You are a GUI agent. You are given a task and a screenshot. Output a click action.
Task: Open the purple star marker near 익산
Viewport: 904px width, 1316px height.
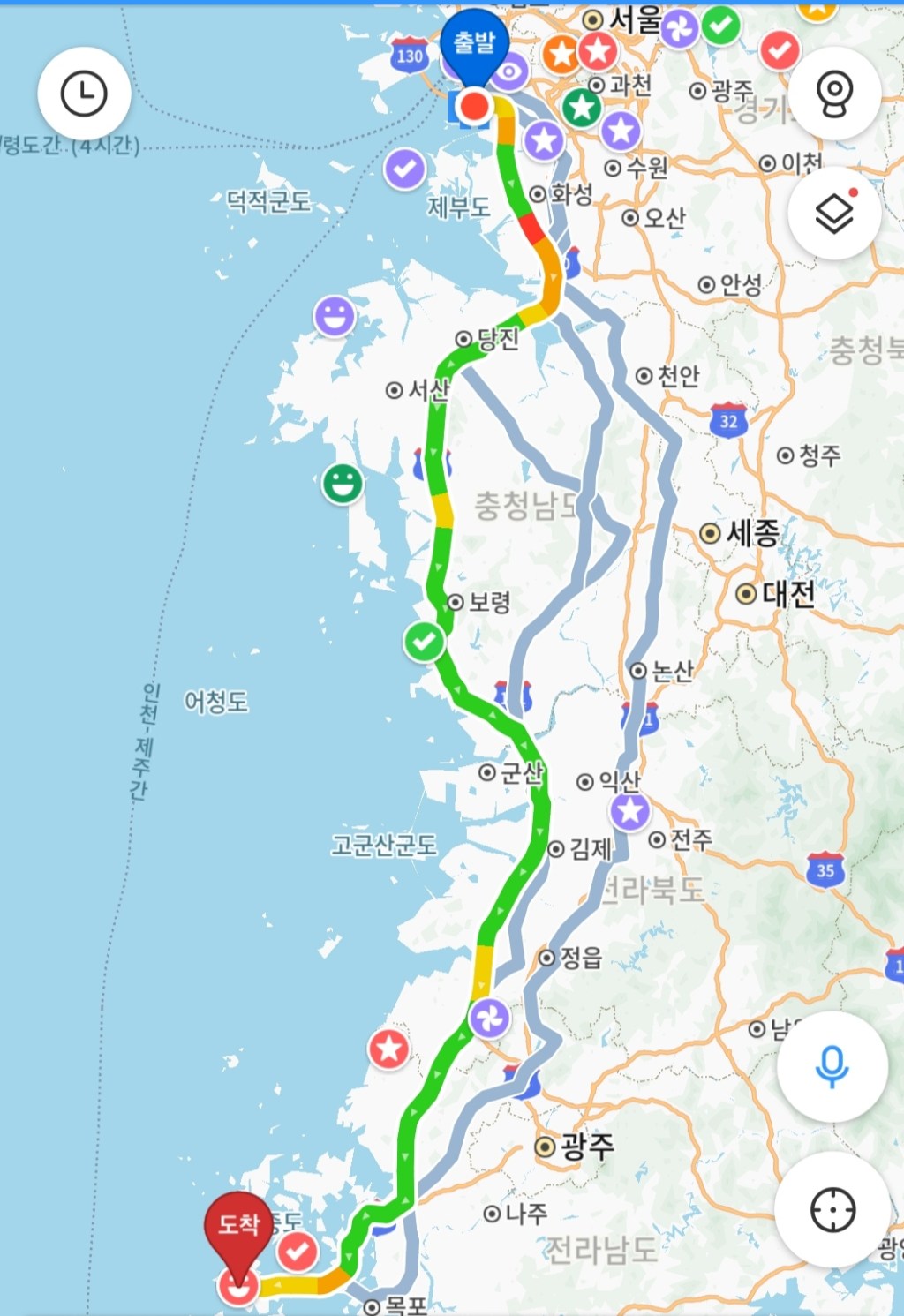[x=630, y=811]
